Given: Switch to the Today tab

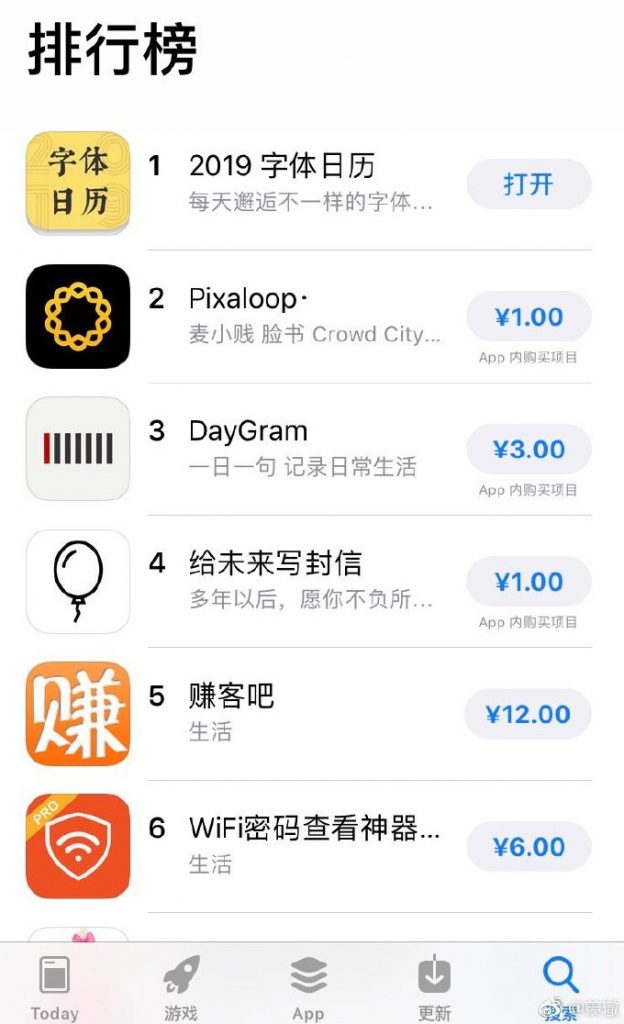Looking at the screenshot, I should pos(54,986).
